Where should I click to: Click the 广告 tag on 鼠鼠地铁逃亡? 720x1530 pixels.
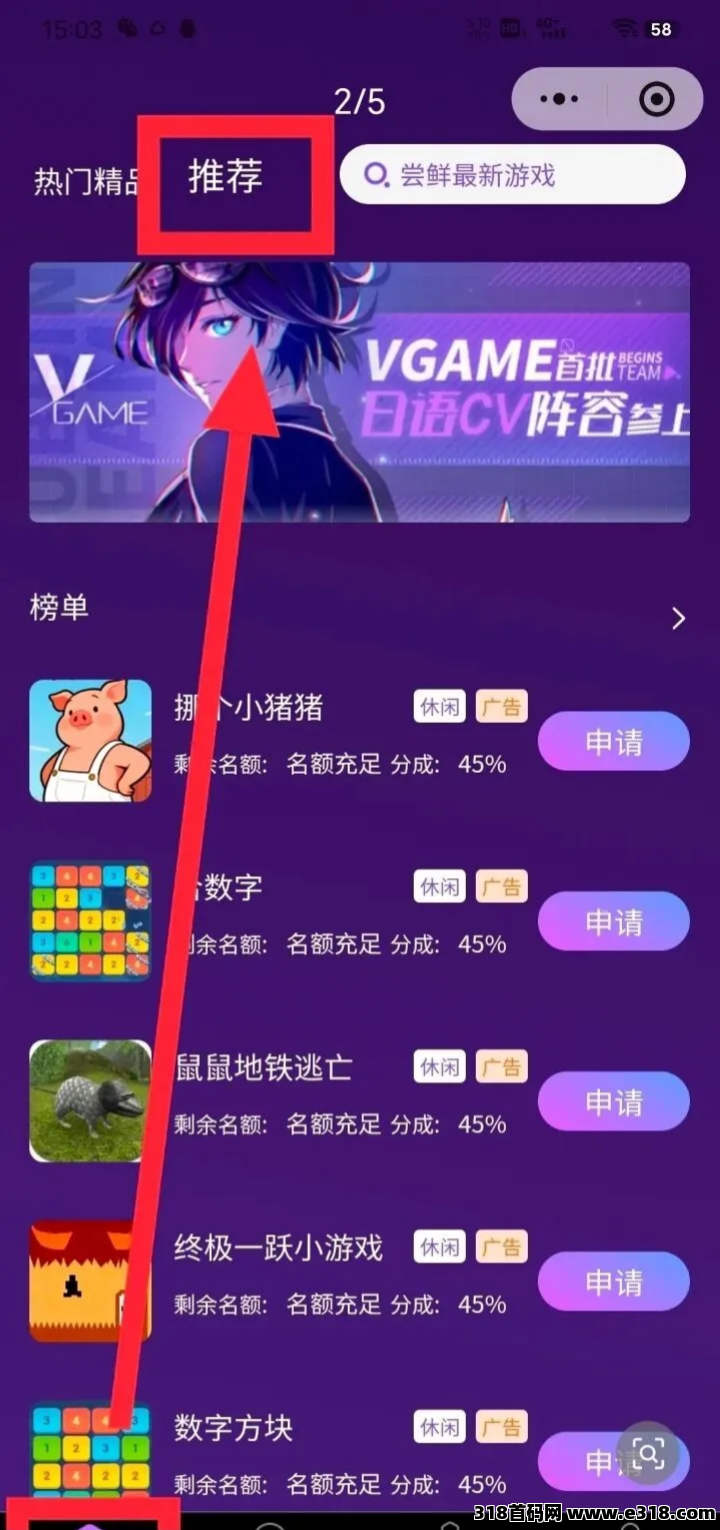(x=502, y=1066)
